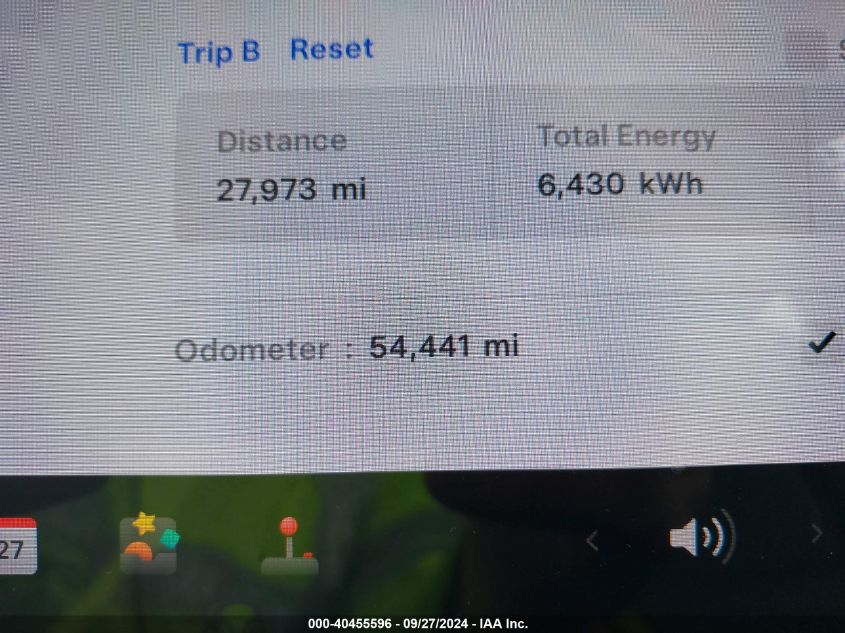Open the Toybox app icon
The image size is (845, 633).
149,543
